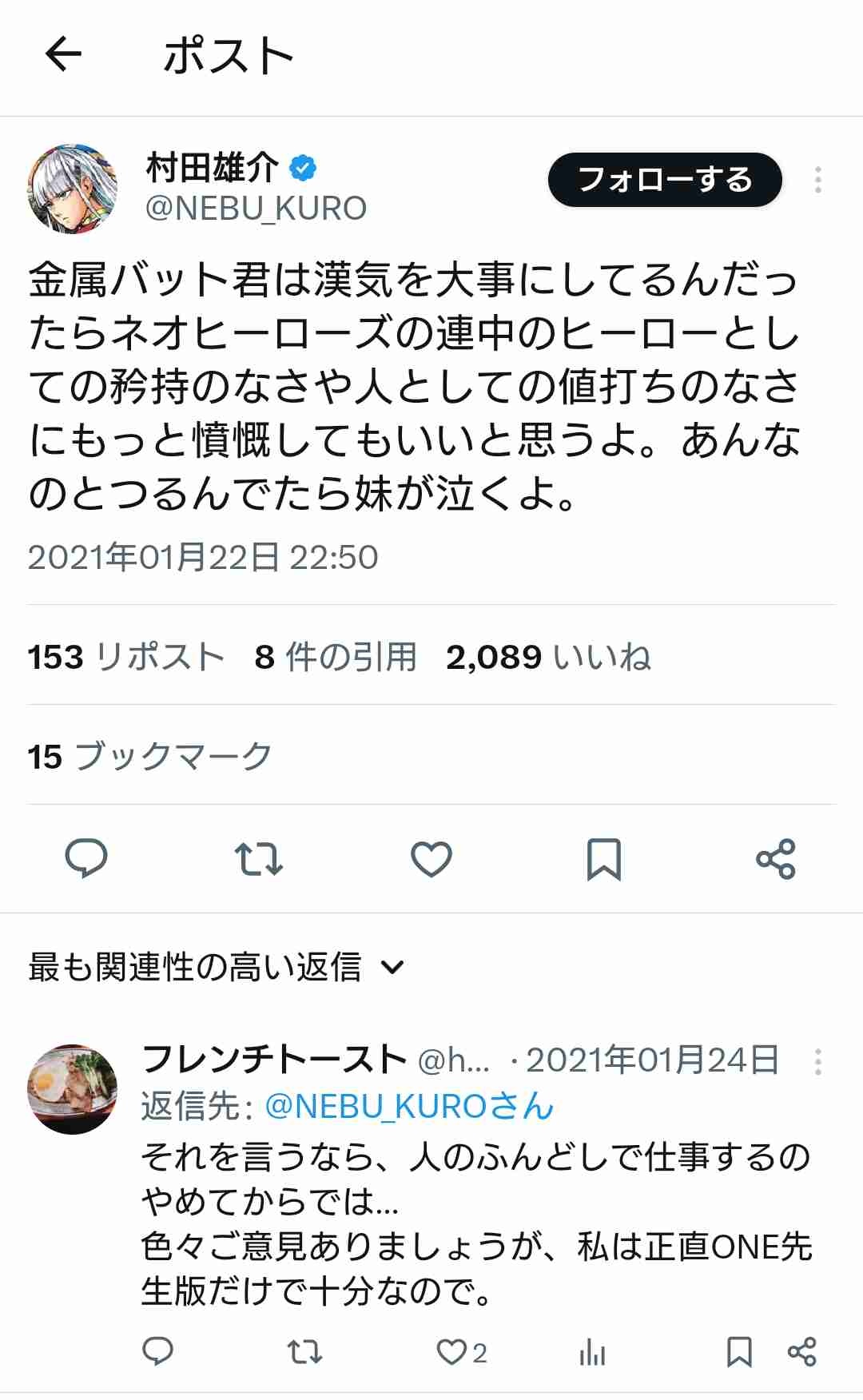
Task: Bookmark フレンチトースト's reply
Action: pyautogui.click(x=738, y=1352)
